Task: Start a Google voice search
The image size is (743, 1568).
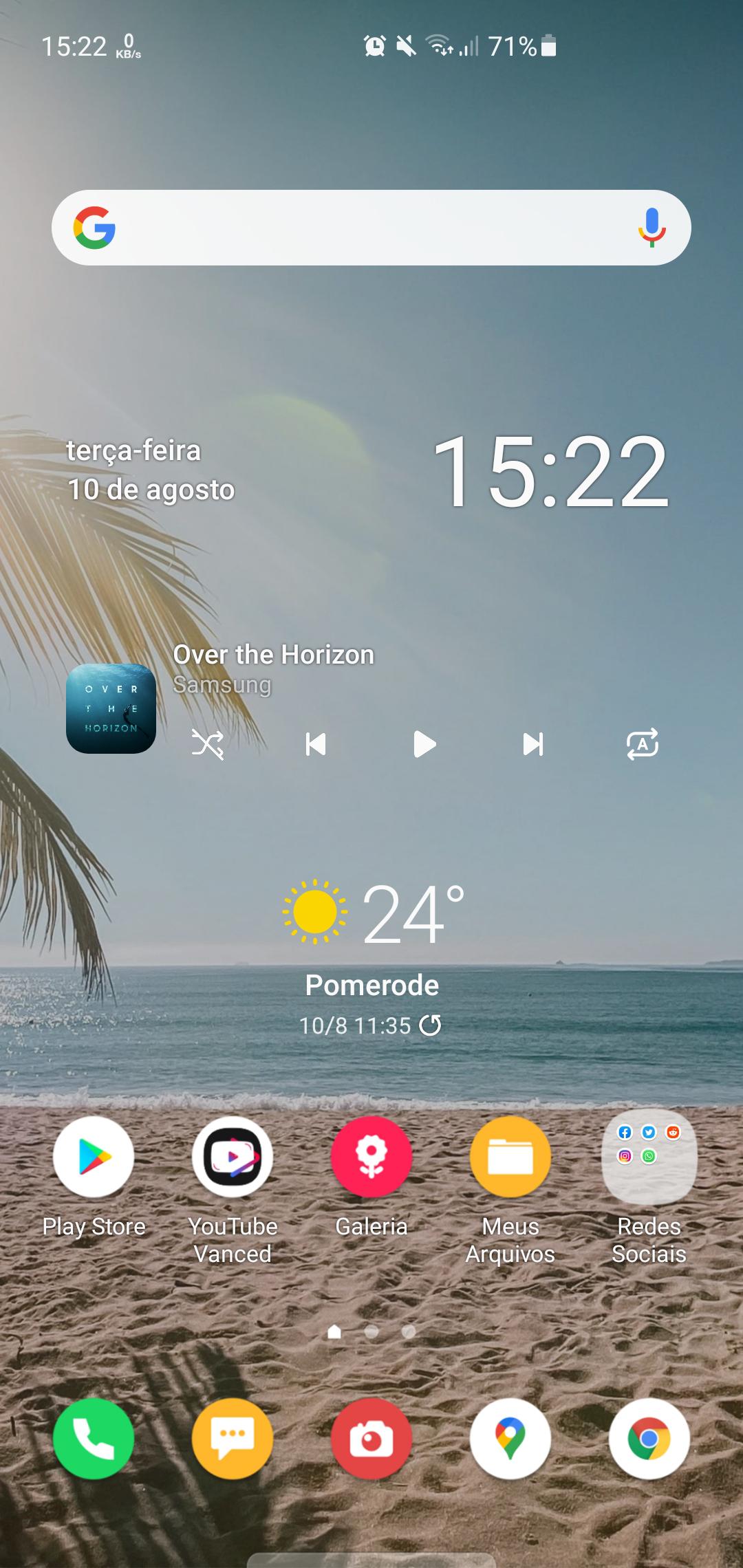Action: 652,228
